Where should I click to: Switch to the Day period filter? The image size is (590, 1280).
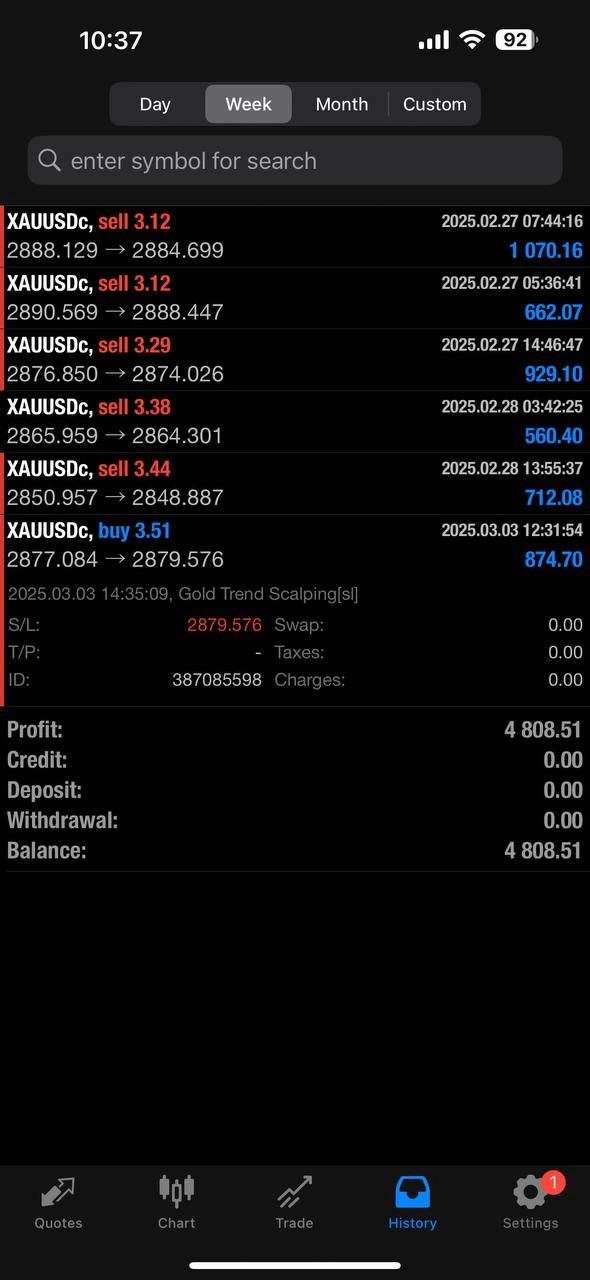[155, 104]
